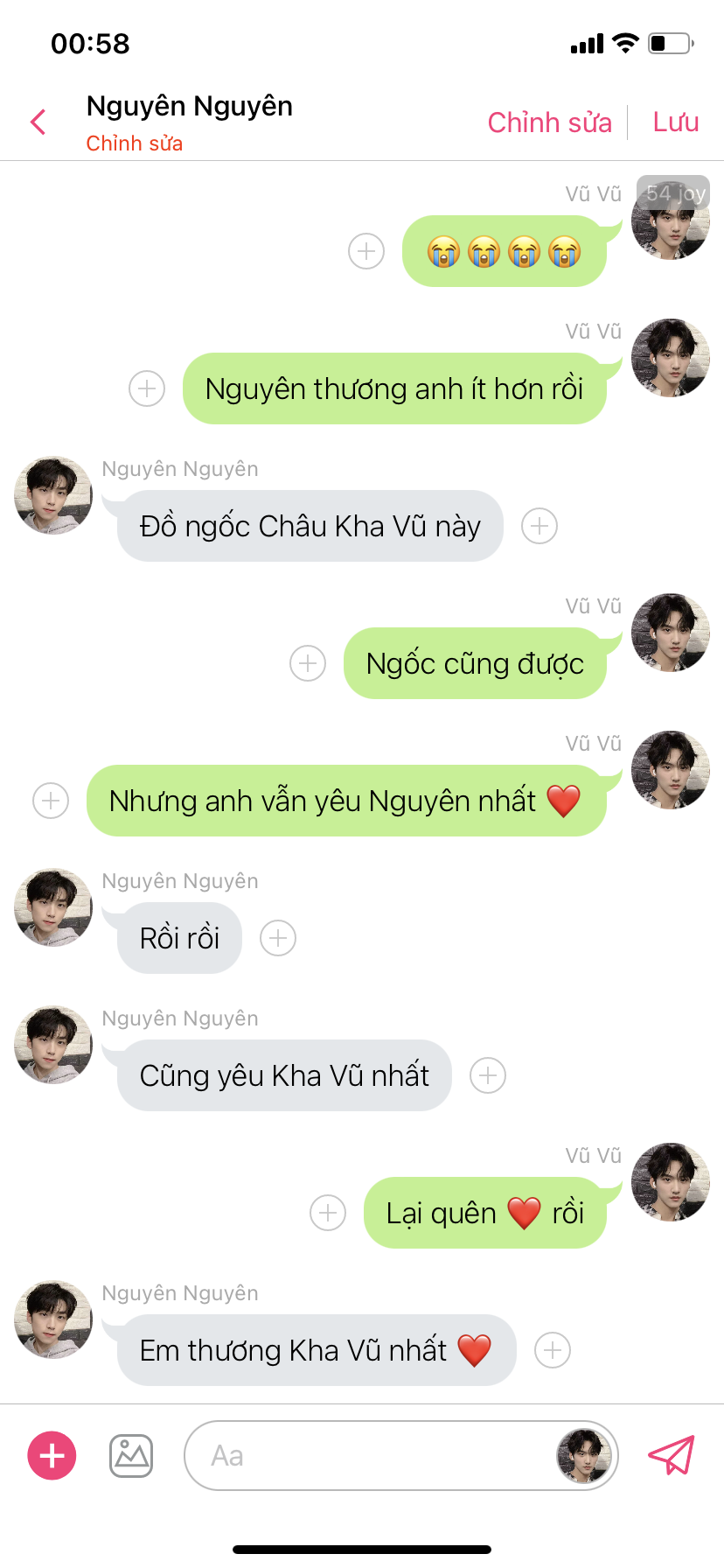Save the chat with Lưu

(x=675, y=122)
